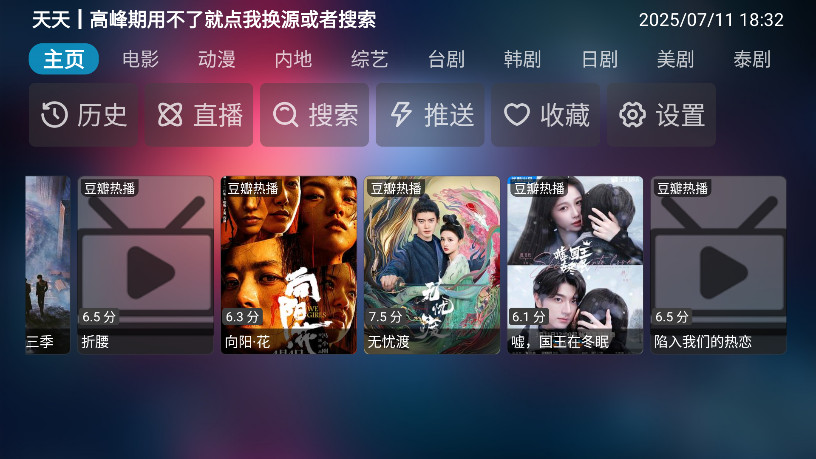Open 收藏 favorites
Viewport: 816px width, 459px height.
[546, 115]
